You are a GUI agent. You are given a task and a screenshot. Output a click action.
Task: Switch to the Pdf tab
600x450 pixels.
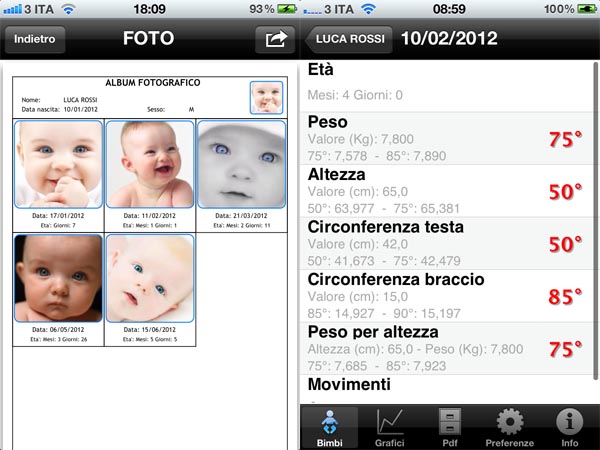[x=450, y=428]
